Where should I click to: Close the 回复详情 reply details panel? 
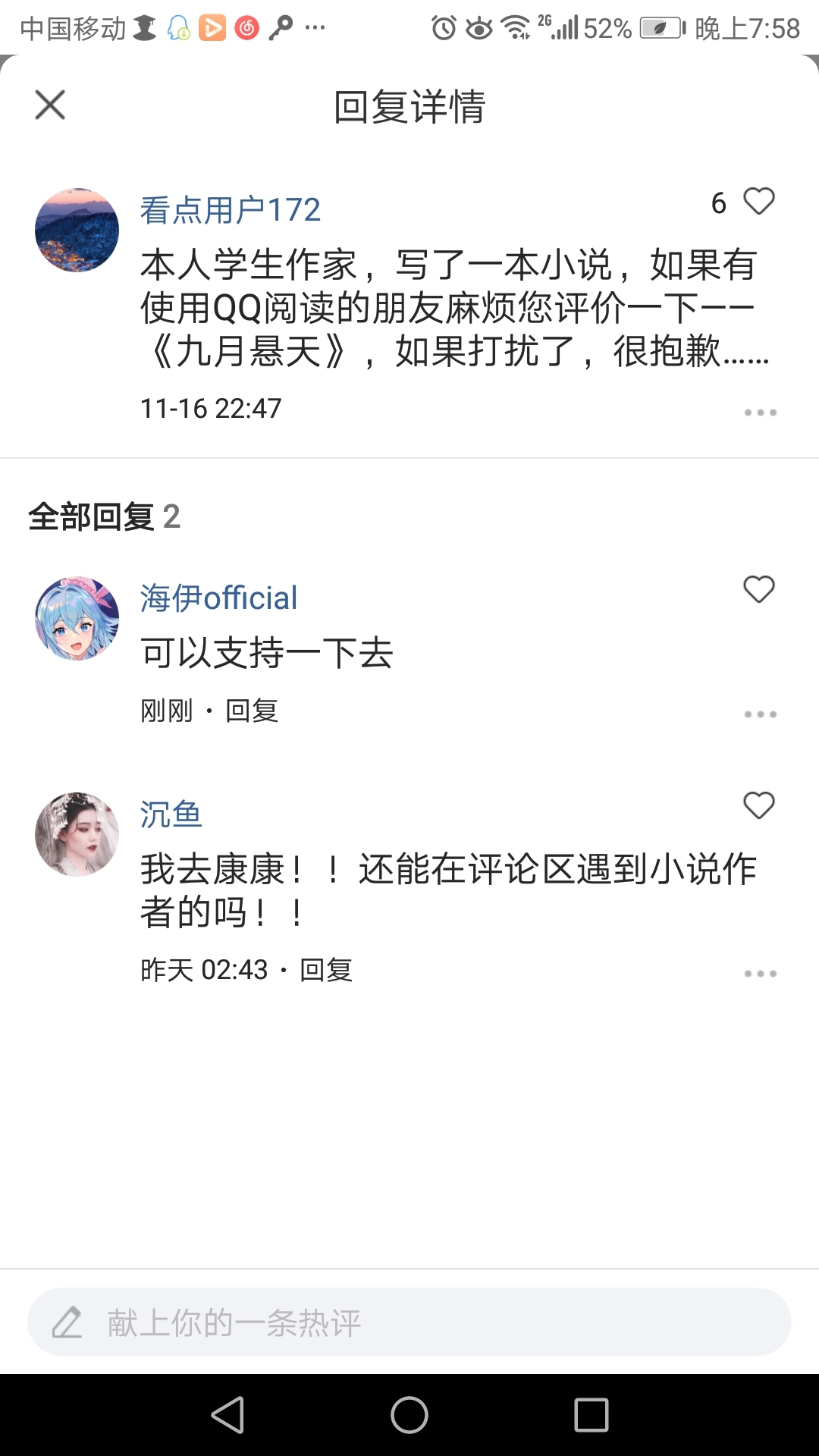point(50,105)
